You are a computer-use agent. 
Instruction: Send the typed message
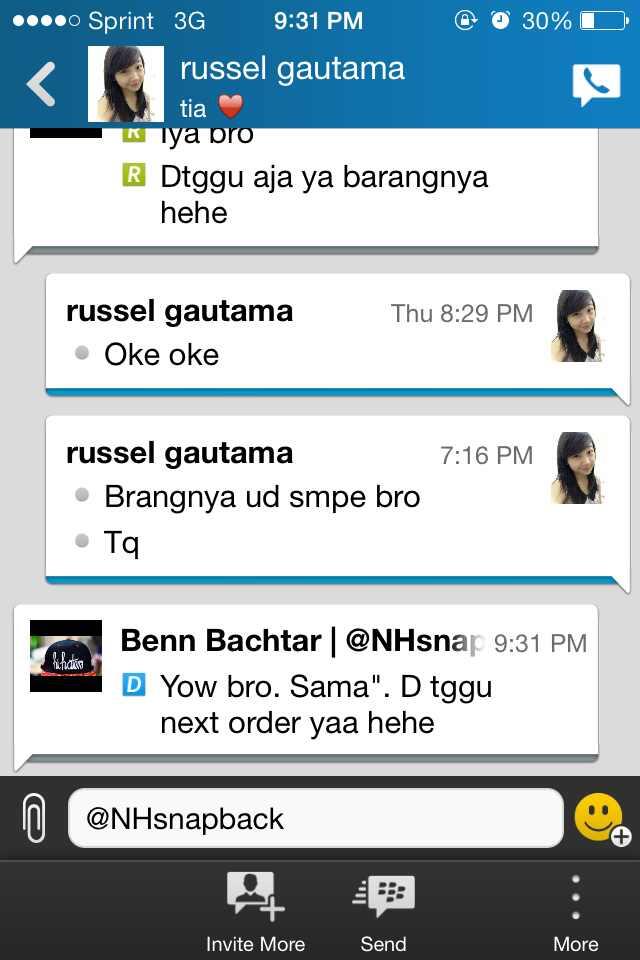(383, 911)
